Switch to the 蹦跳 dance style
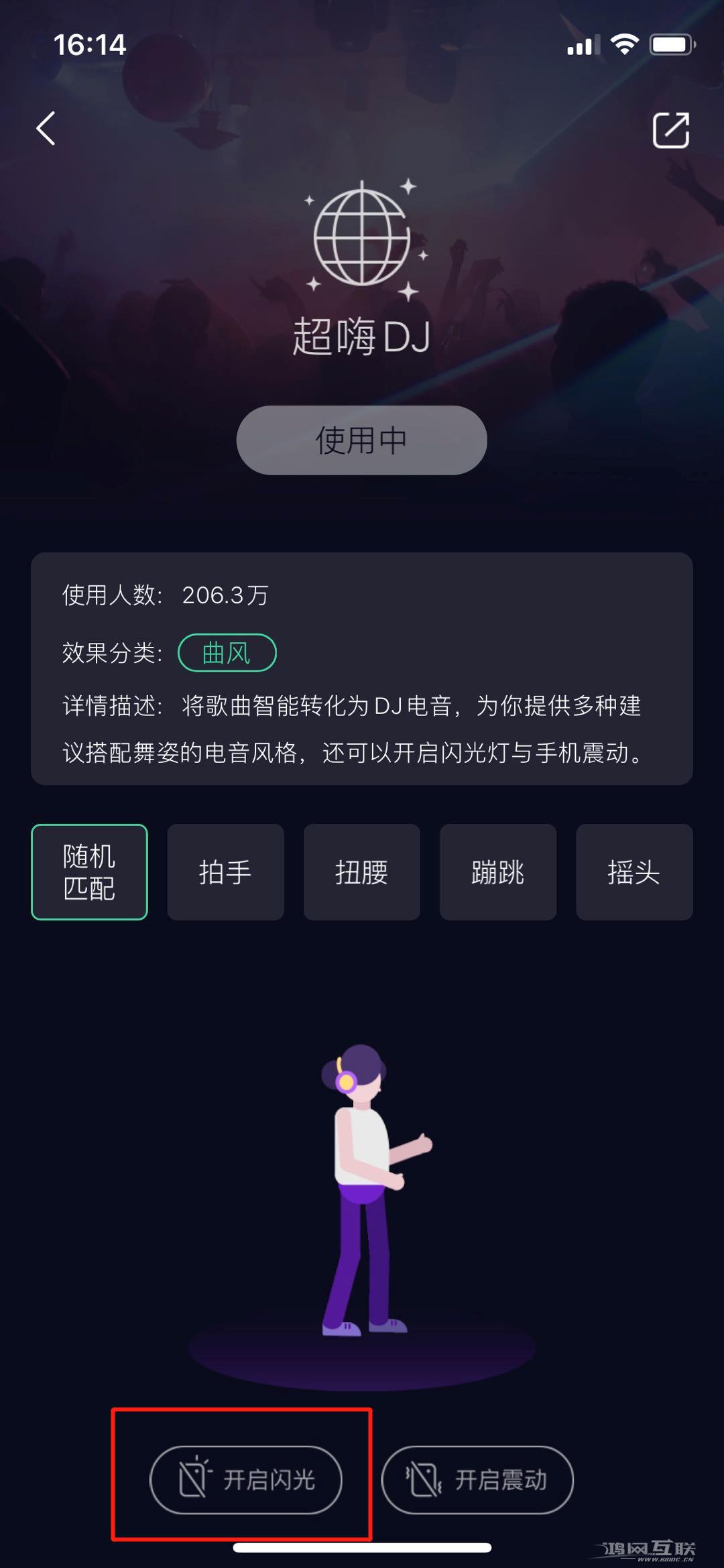This screenshot has height=1568, width=724. tap(497, 870)
